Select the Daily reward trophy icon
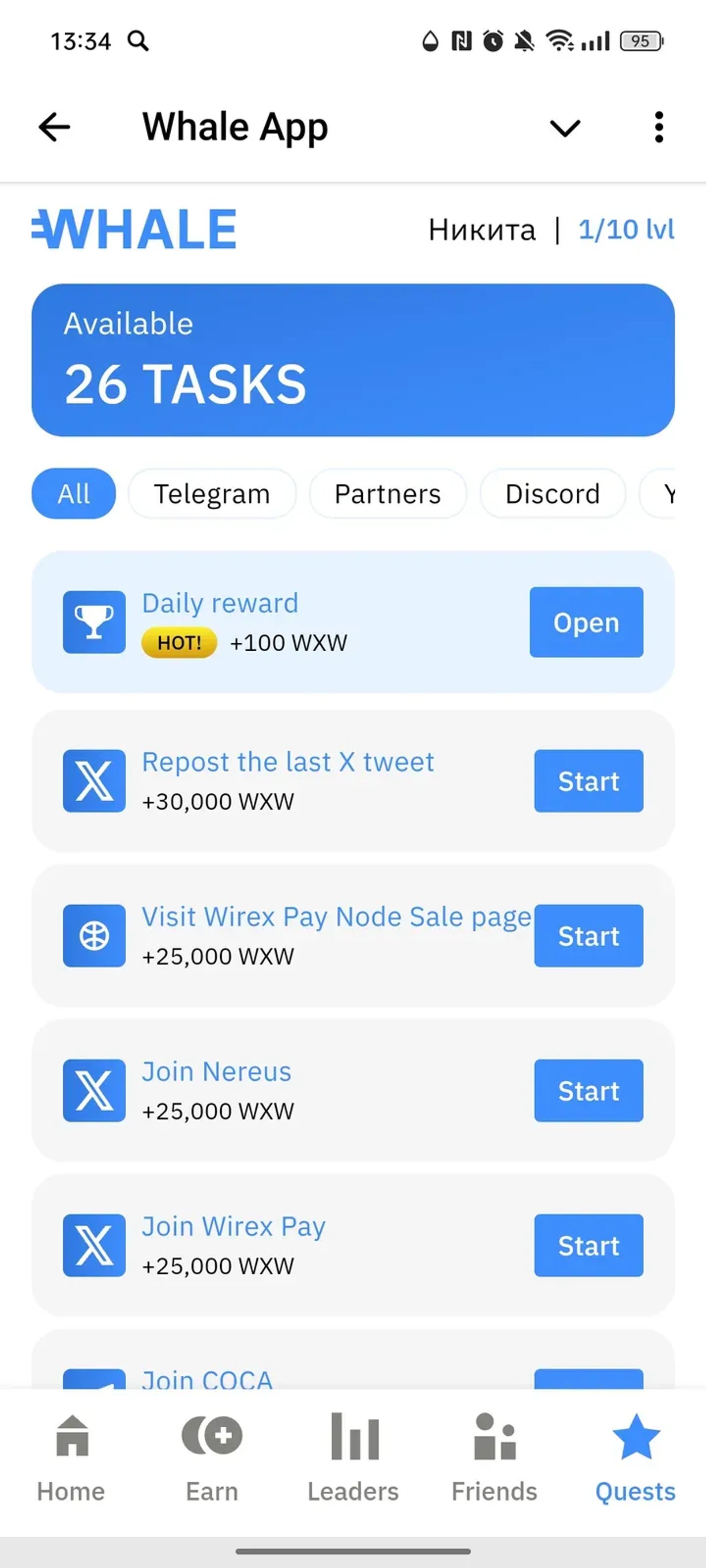The image size is (706, 1568). [94, 622]
